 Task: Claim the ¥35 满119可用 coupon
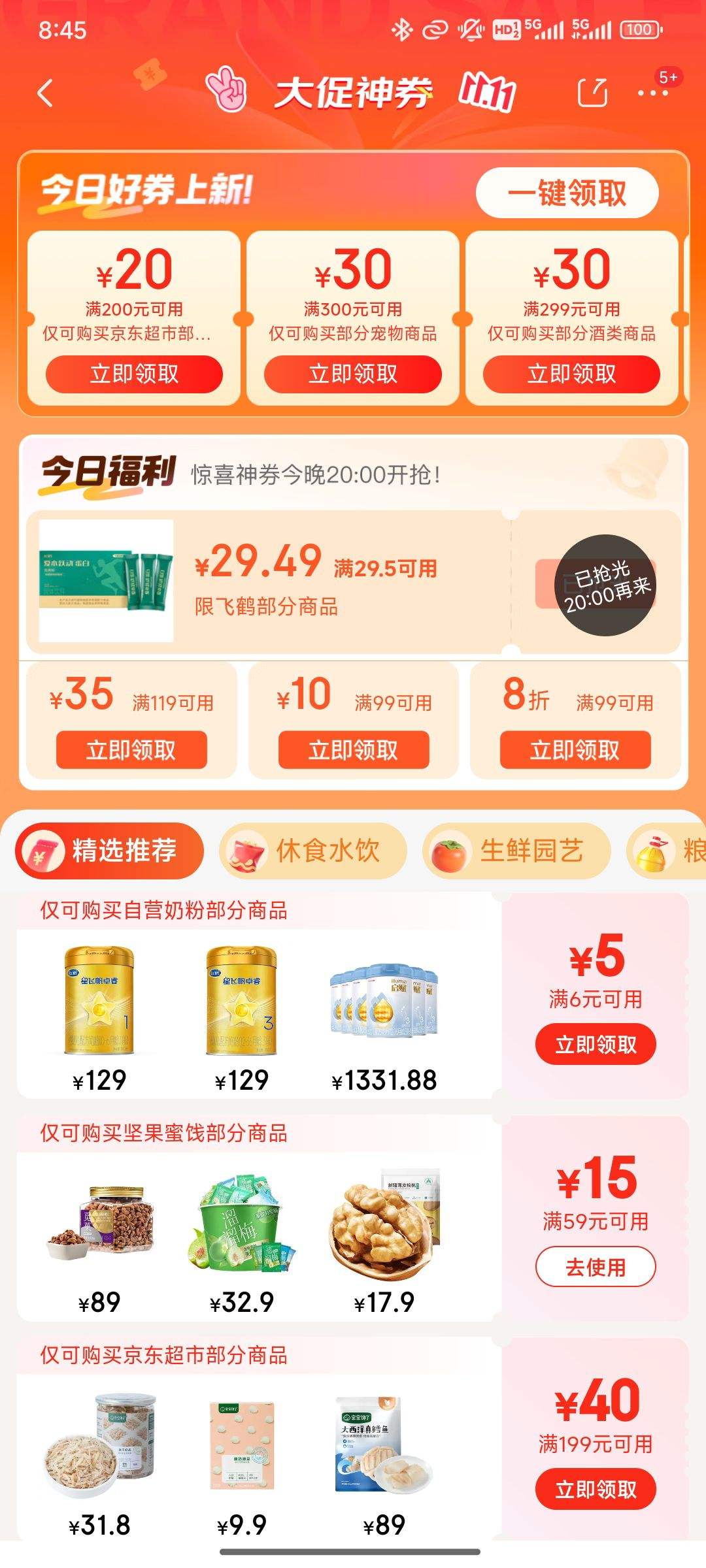click(133, 750)
